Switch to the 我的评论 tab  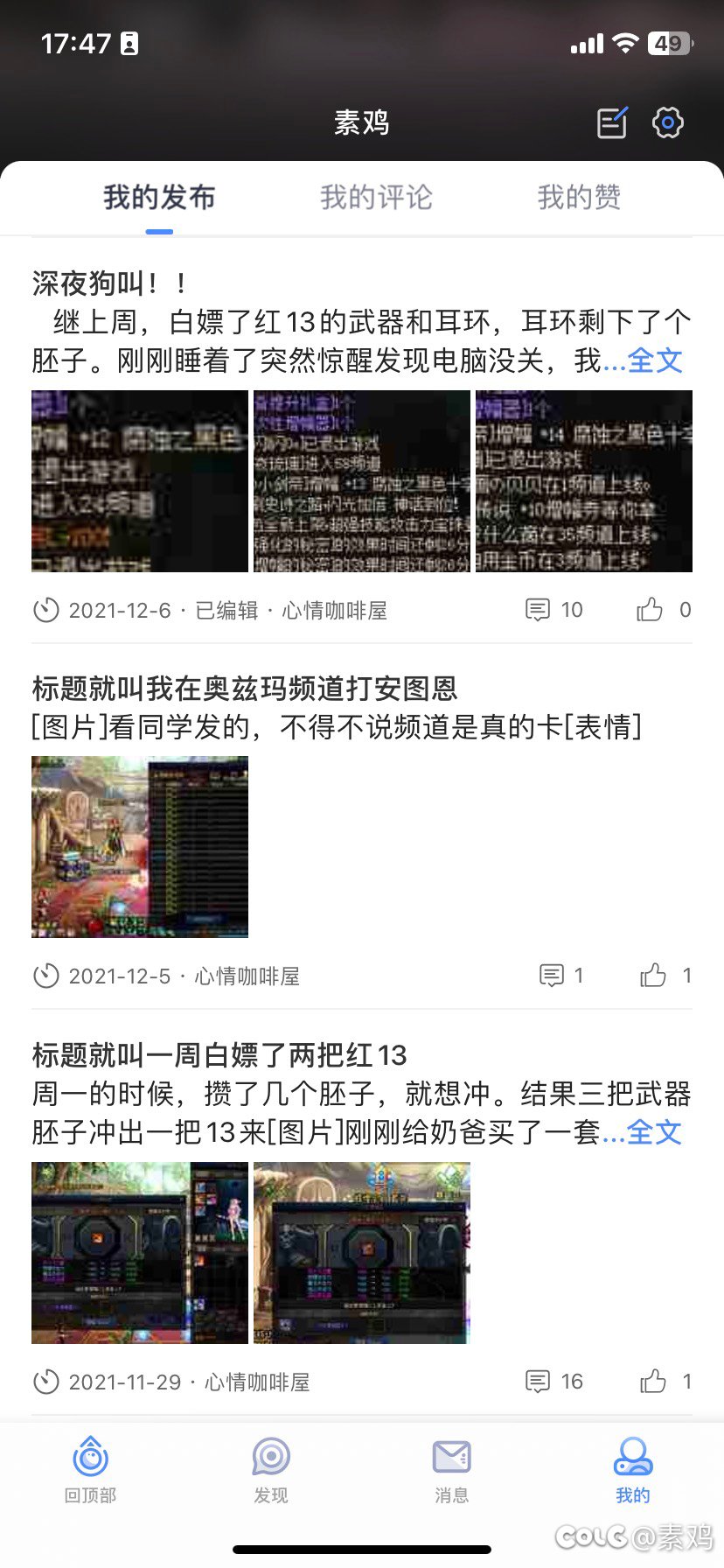(x=376, y=197)
